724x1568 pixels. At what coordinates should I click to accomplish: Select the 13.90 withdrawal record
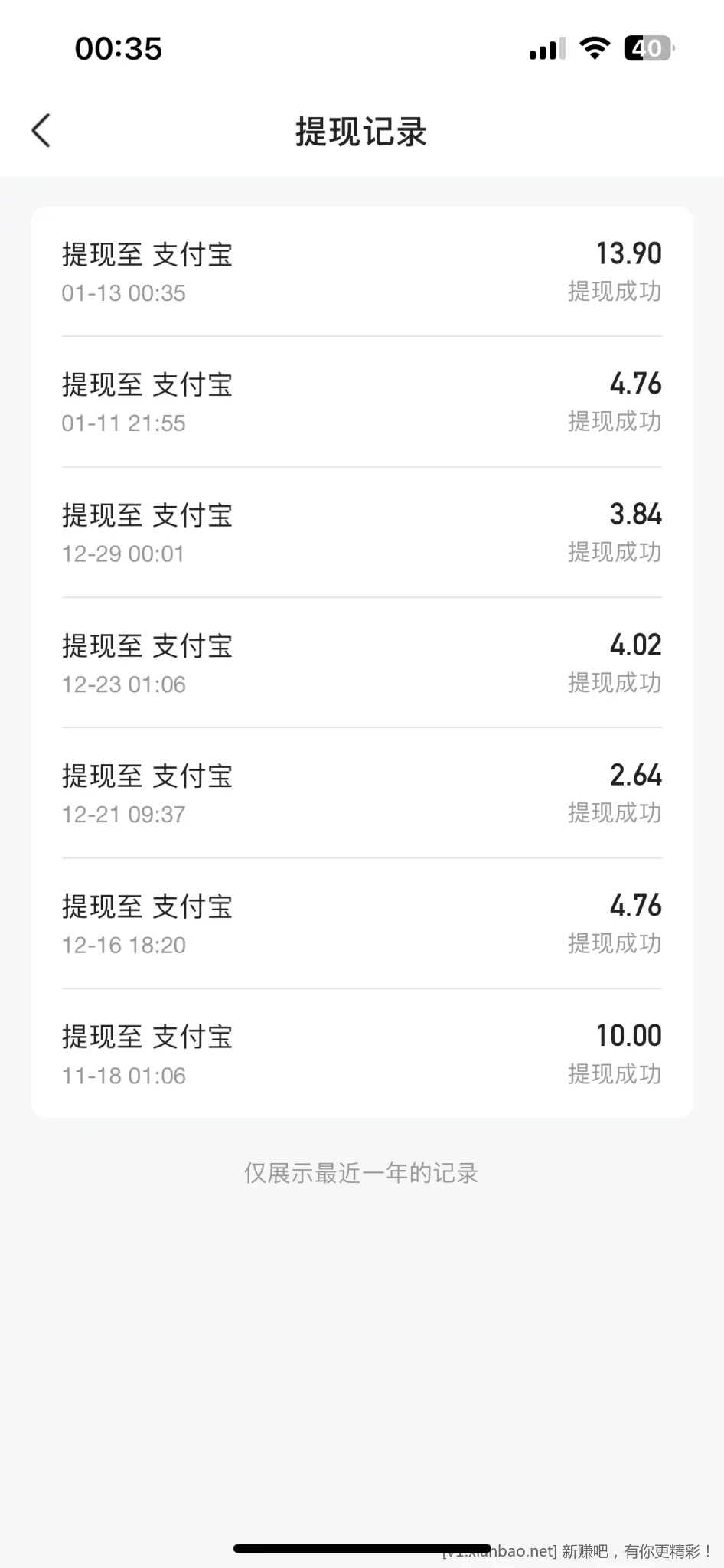click(362, 272)
